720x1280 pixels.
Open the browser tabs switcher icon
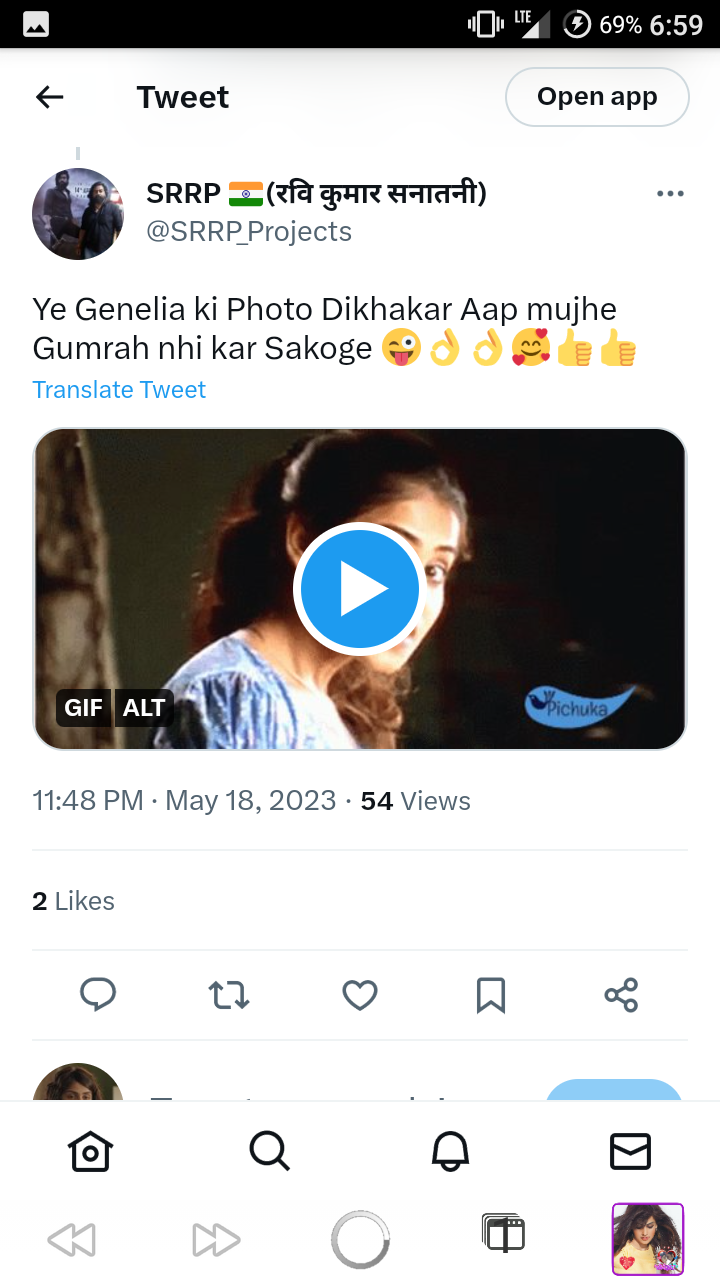pyautogui.click(x=503, y=1234)
